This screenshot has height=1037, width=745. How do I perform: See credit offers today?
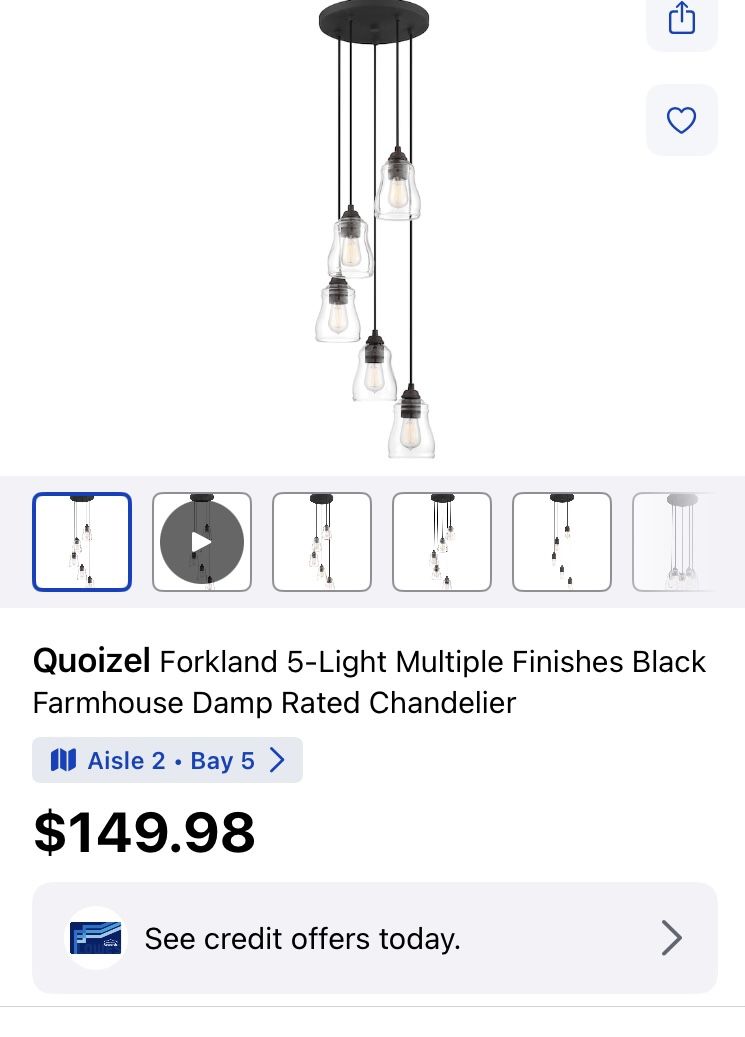[374, 938]
